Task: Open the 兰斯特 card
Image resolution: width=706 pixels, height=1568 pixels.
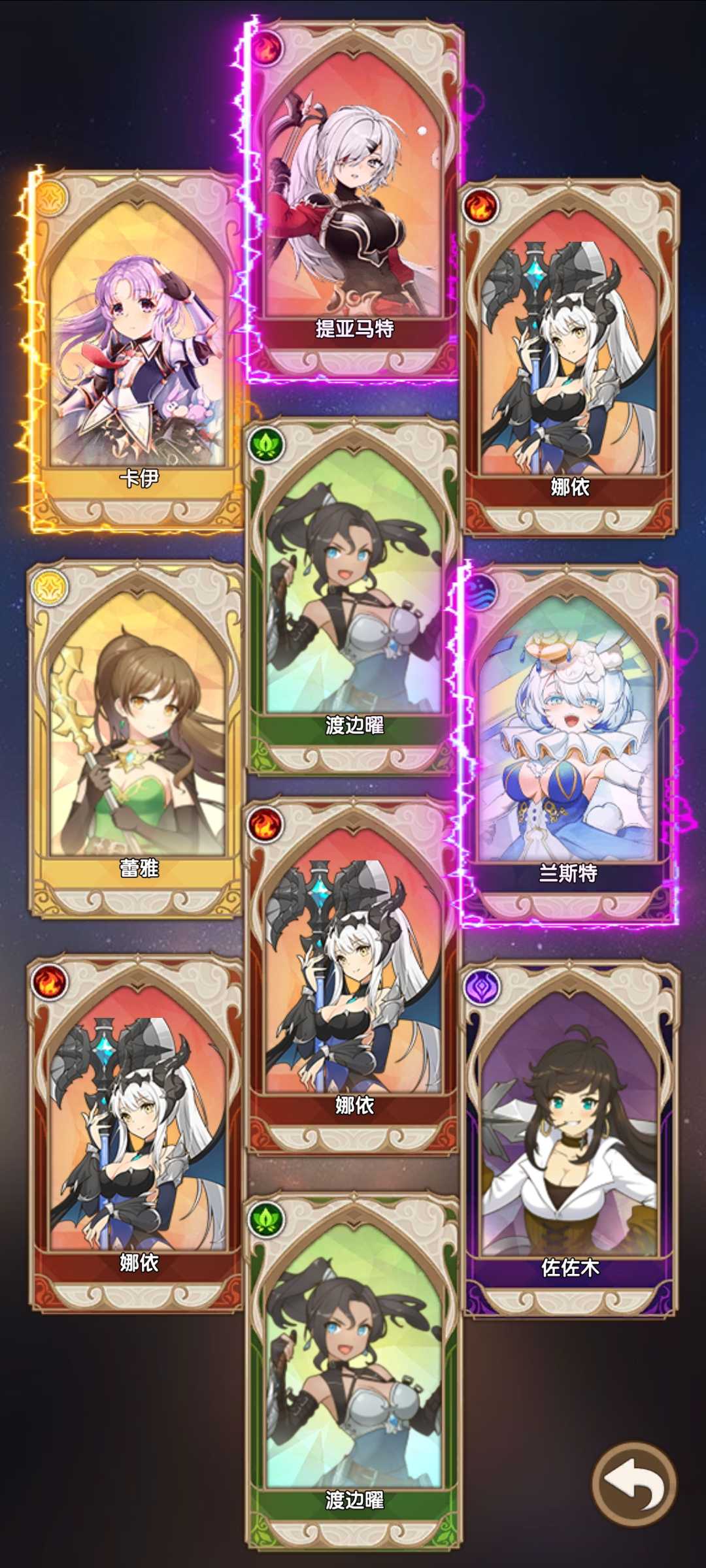Action: pyautogui.click(x=567, y=745)
